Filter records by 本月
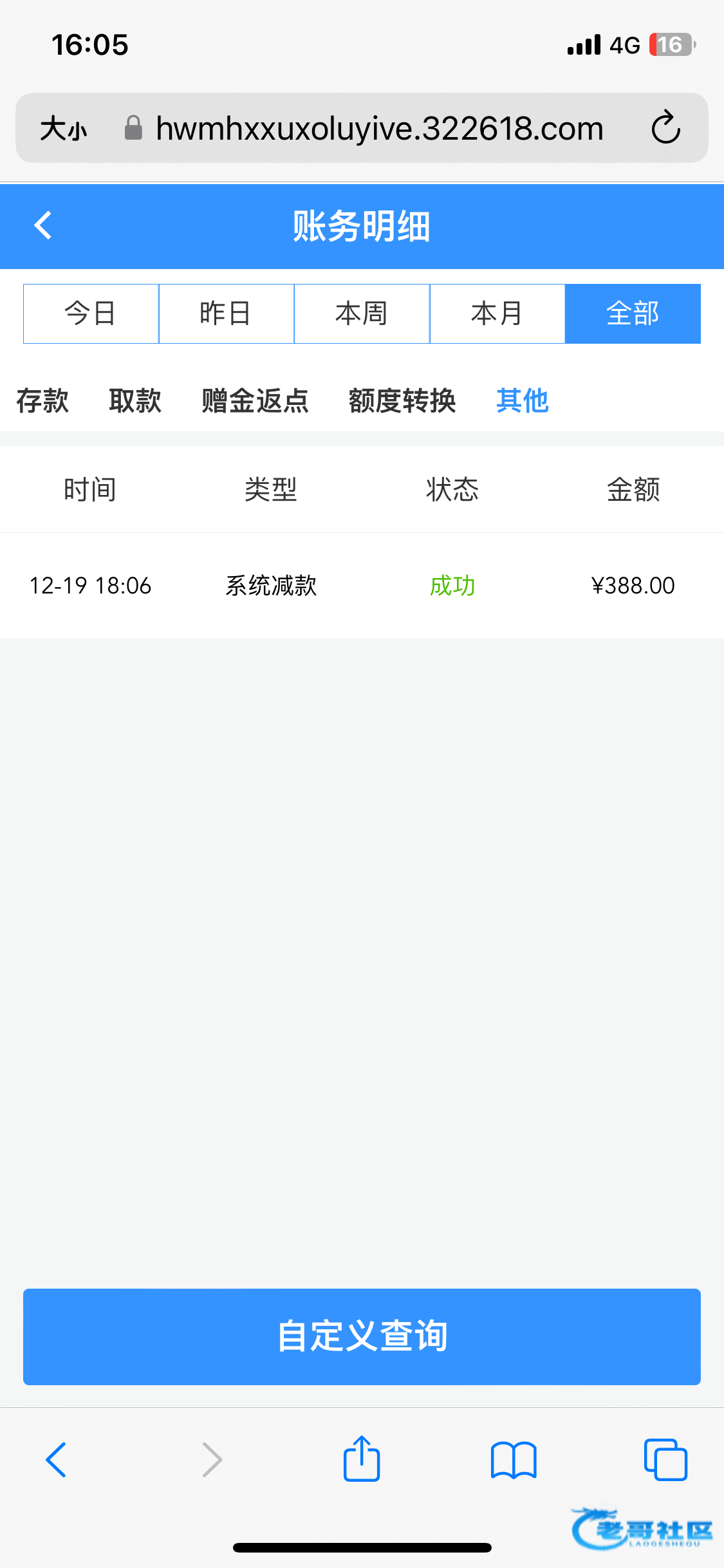Image resolution: width=724 pixels, height=1568 pixels. tap(497, 313)
